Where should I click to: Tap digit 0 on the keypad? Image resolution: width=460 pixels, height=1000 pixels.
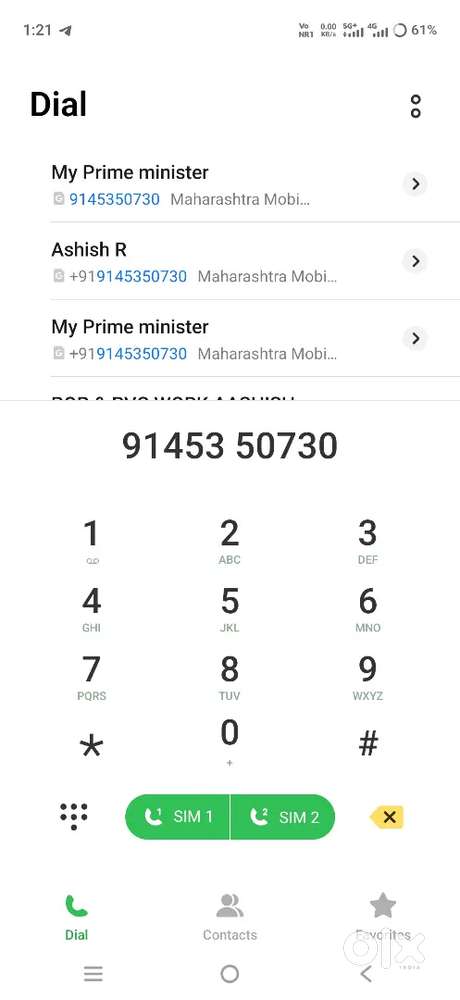230,742
